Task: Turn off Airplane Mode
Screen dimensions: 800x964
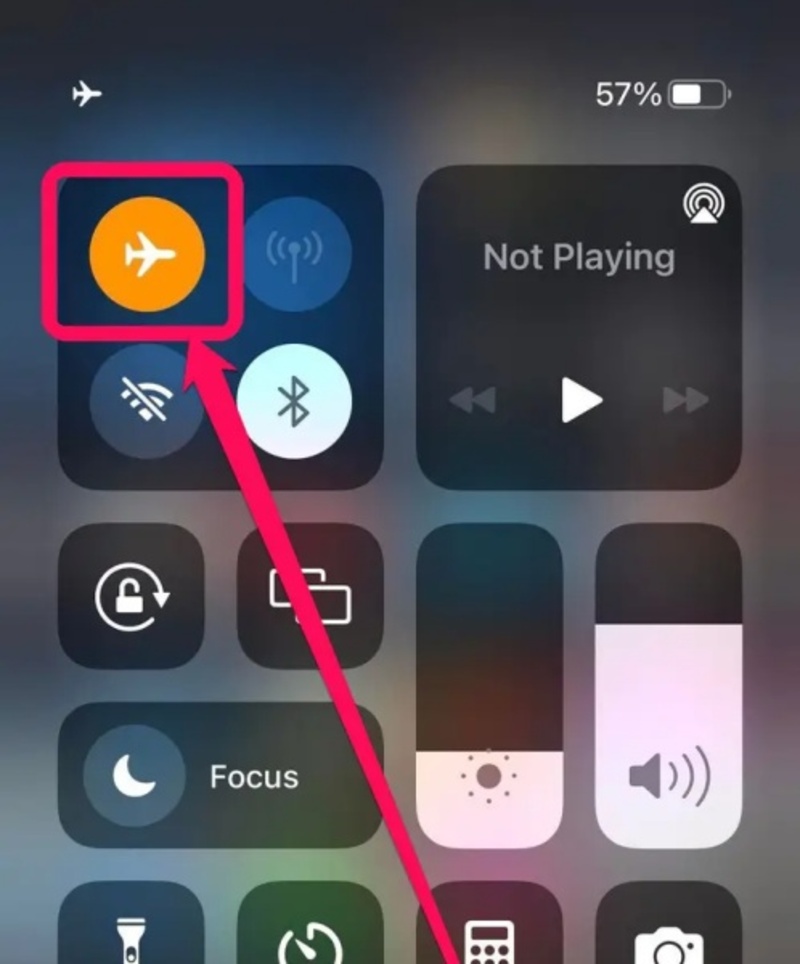Action: pos(147,254)
